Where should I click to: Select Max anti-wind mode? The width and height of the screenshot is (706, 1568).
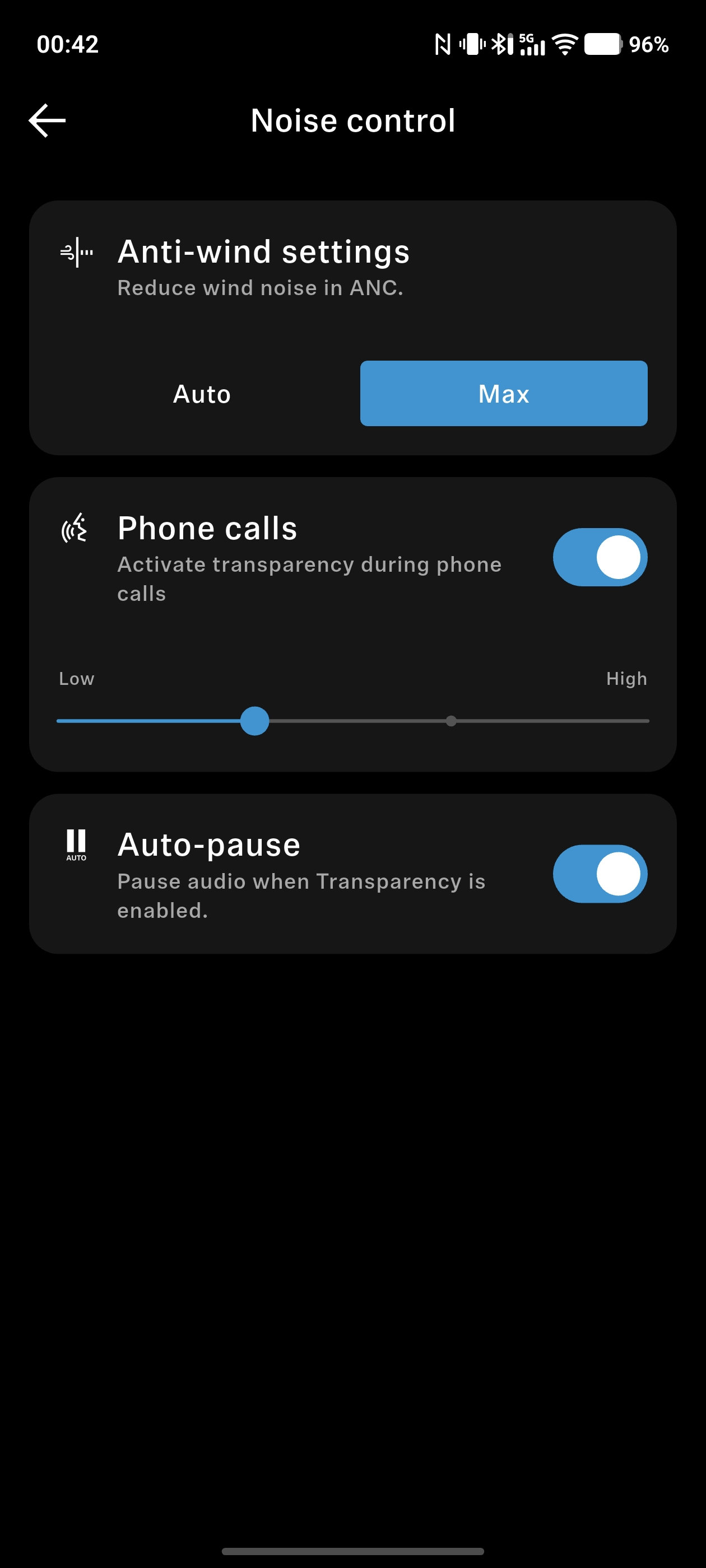pyautogui.click(x=503, y=394)
